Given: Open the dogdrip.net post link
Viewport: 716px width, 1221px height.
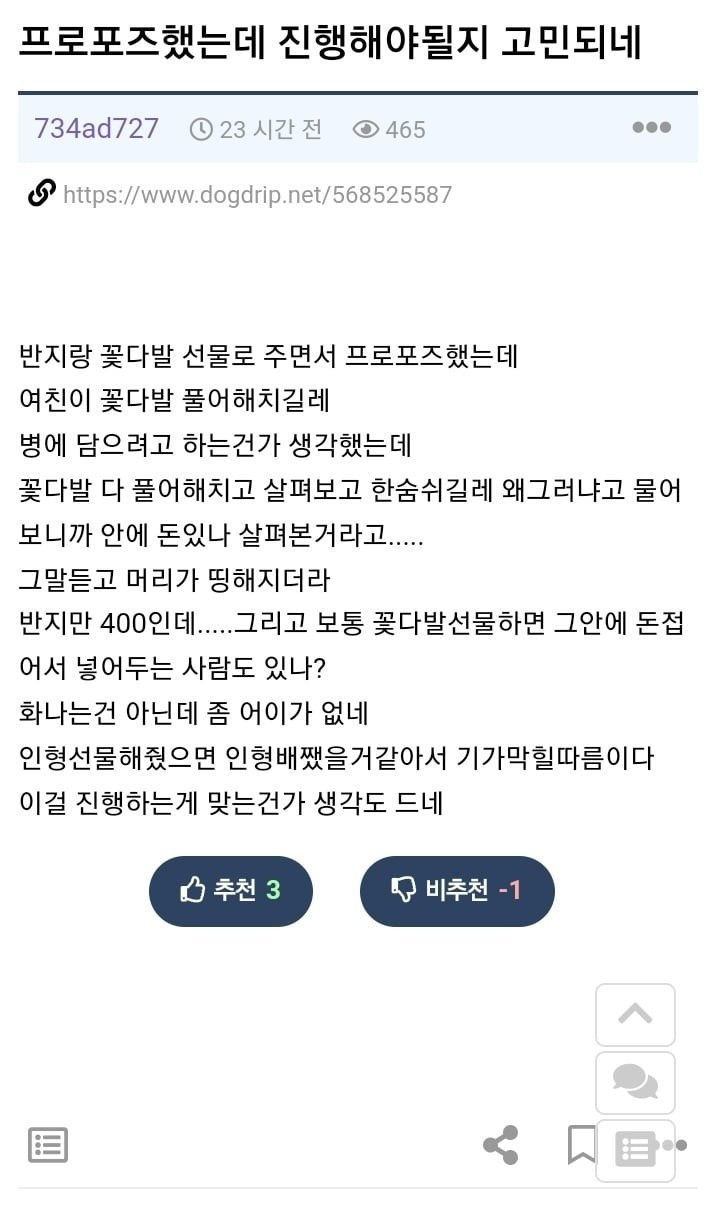Looking at the screenshot, I should tap(257, 194).
